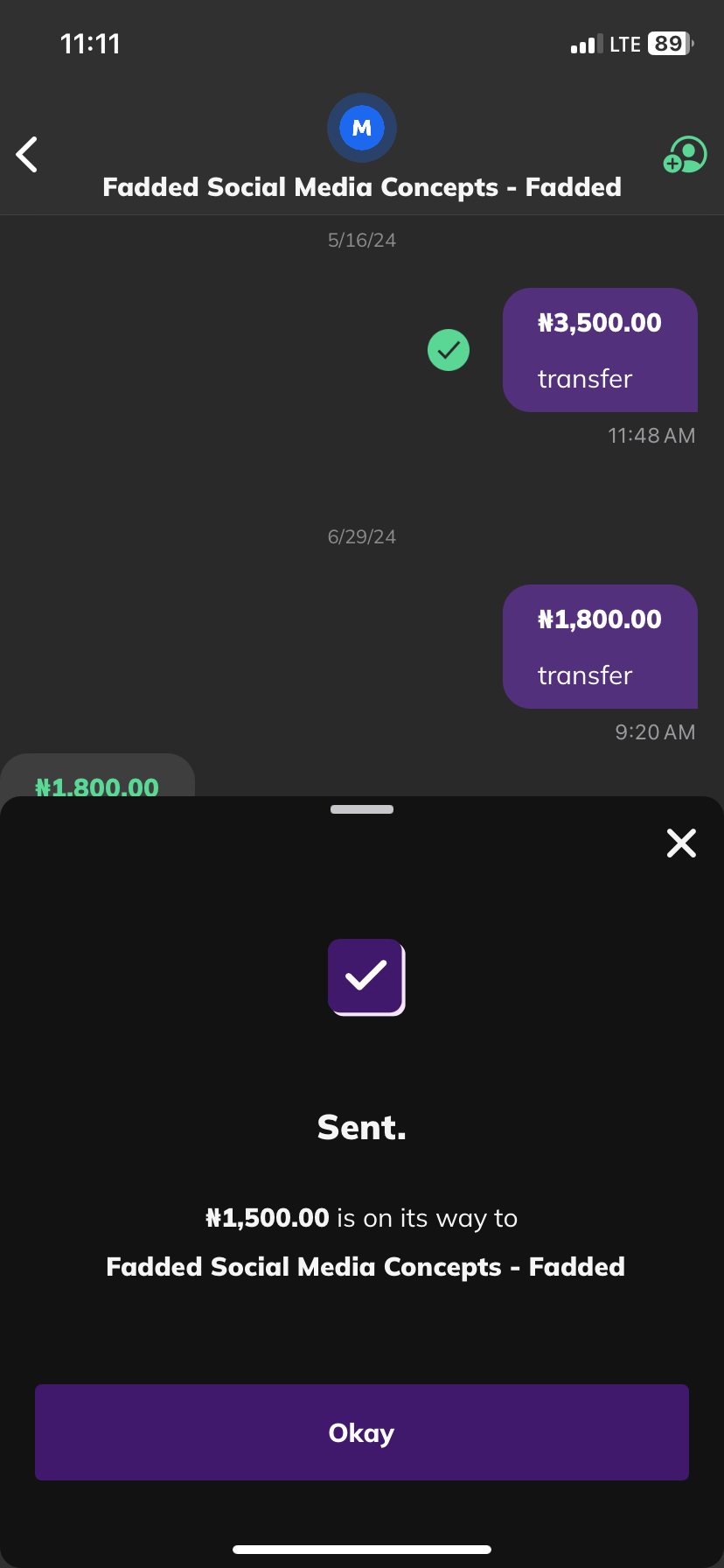
Task: Tap the sheet's drag handle bar
Action: coord(362,809)
